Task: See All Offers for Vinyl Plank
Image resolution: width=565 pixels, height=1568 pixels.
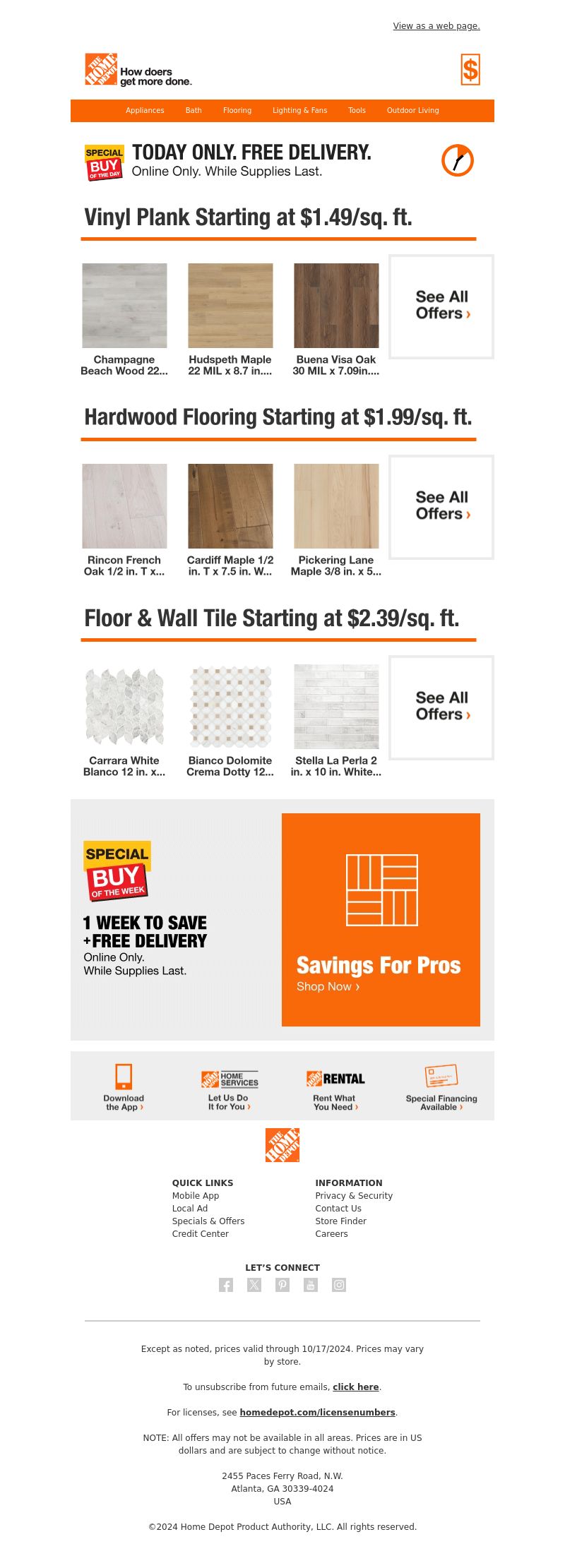Action: pos(441,306)
